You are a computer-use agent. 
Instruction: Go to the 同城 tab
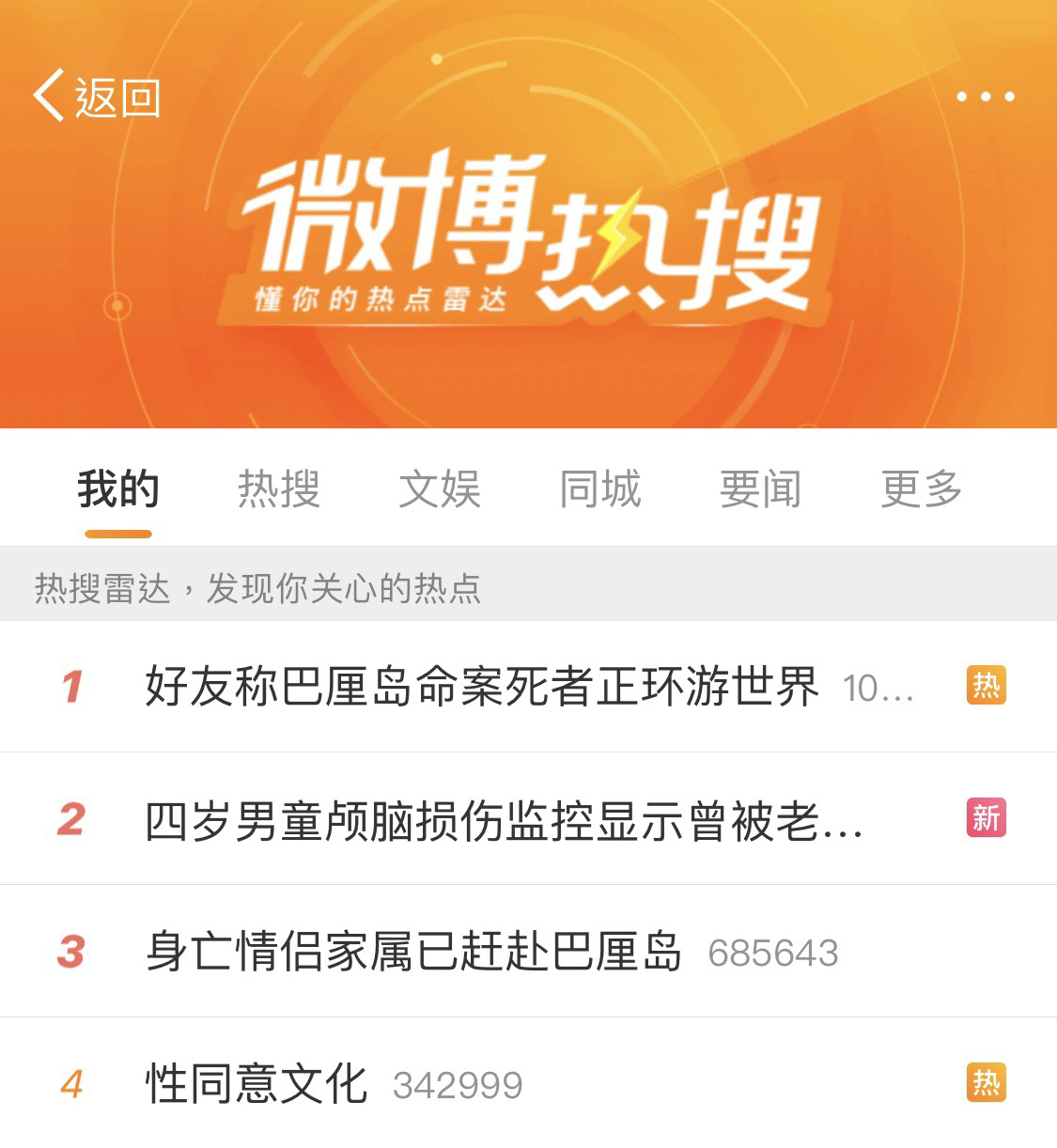pos(600,489)
